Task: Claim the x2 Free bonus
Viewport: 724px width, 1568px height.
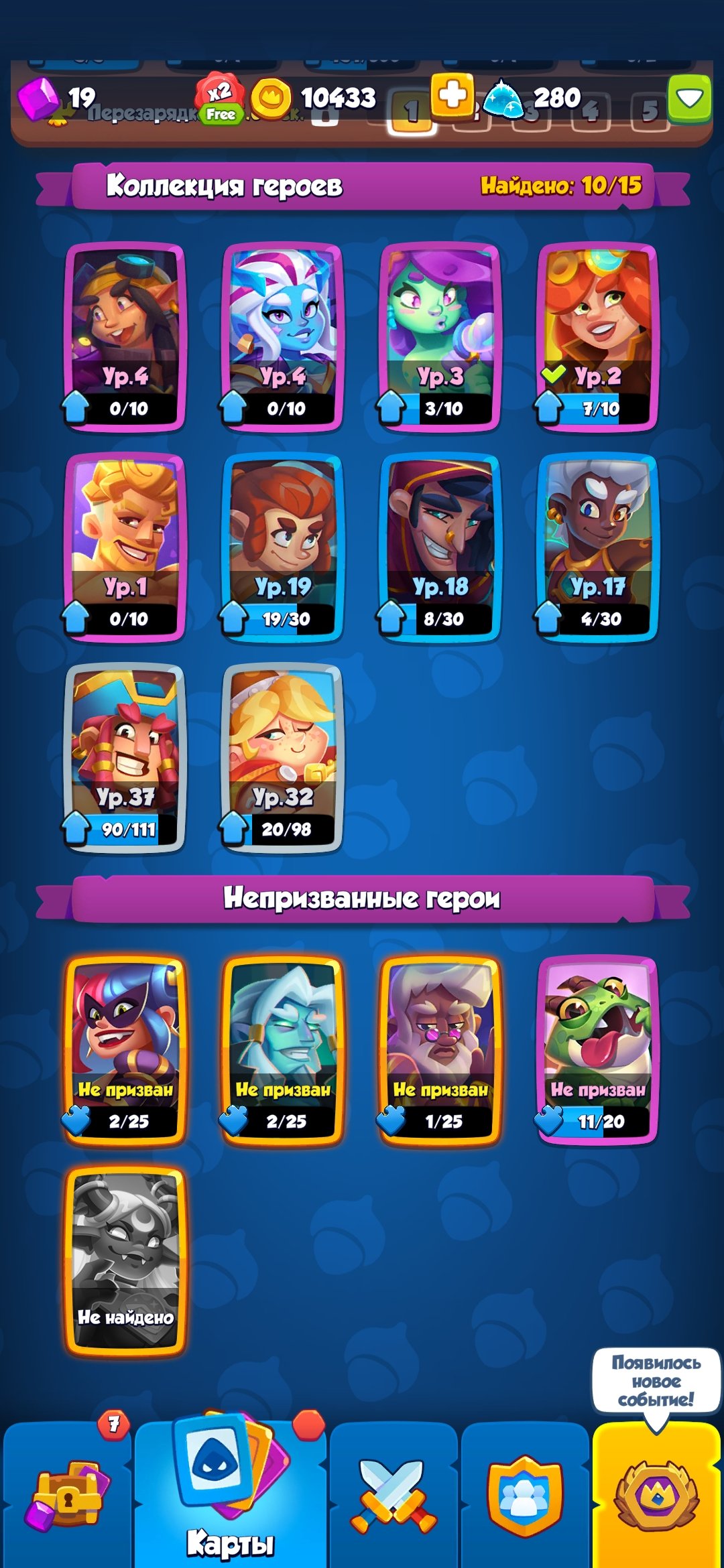Action: pos(219,100)
